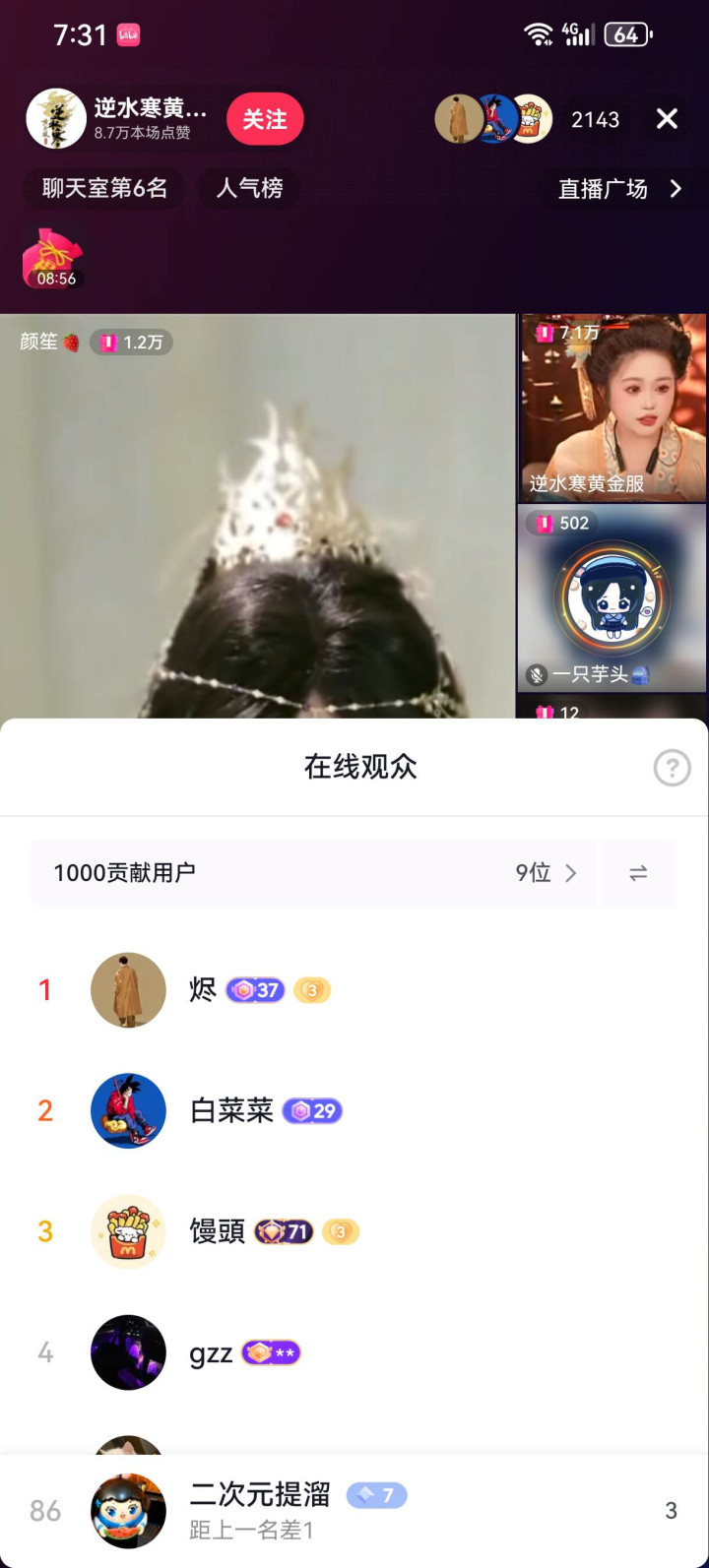Open 聊天室第6名 ranking chip
Screen dimensions: 709x1568
tap(104, 188)
